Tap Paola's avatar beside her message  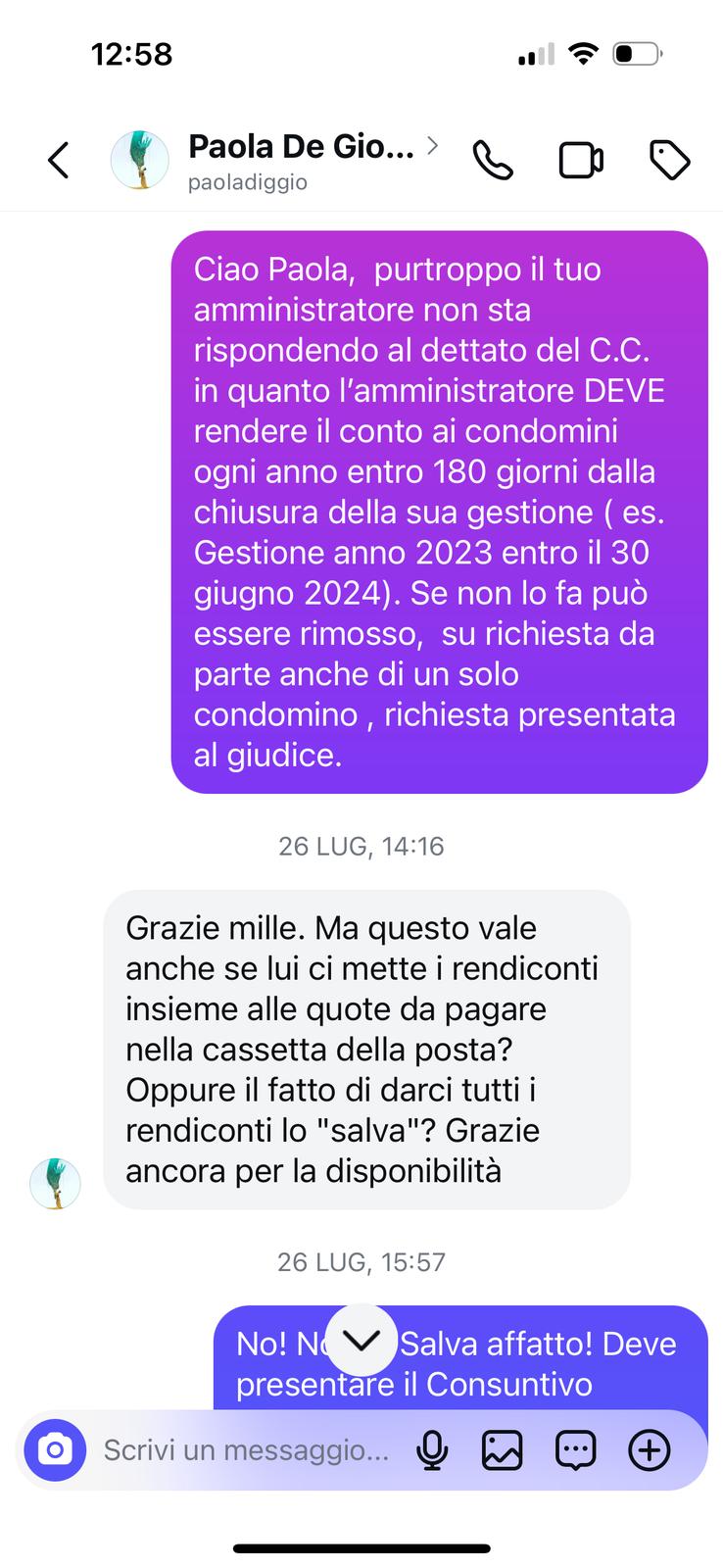pos(55,1182)
